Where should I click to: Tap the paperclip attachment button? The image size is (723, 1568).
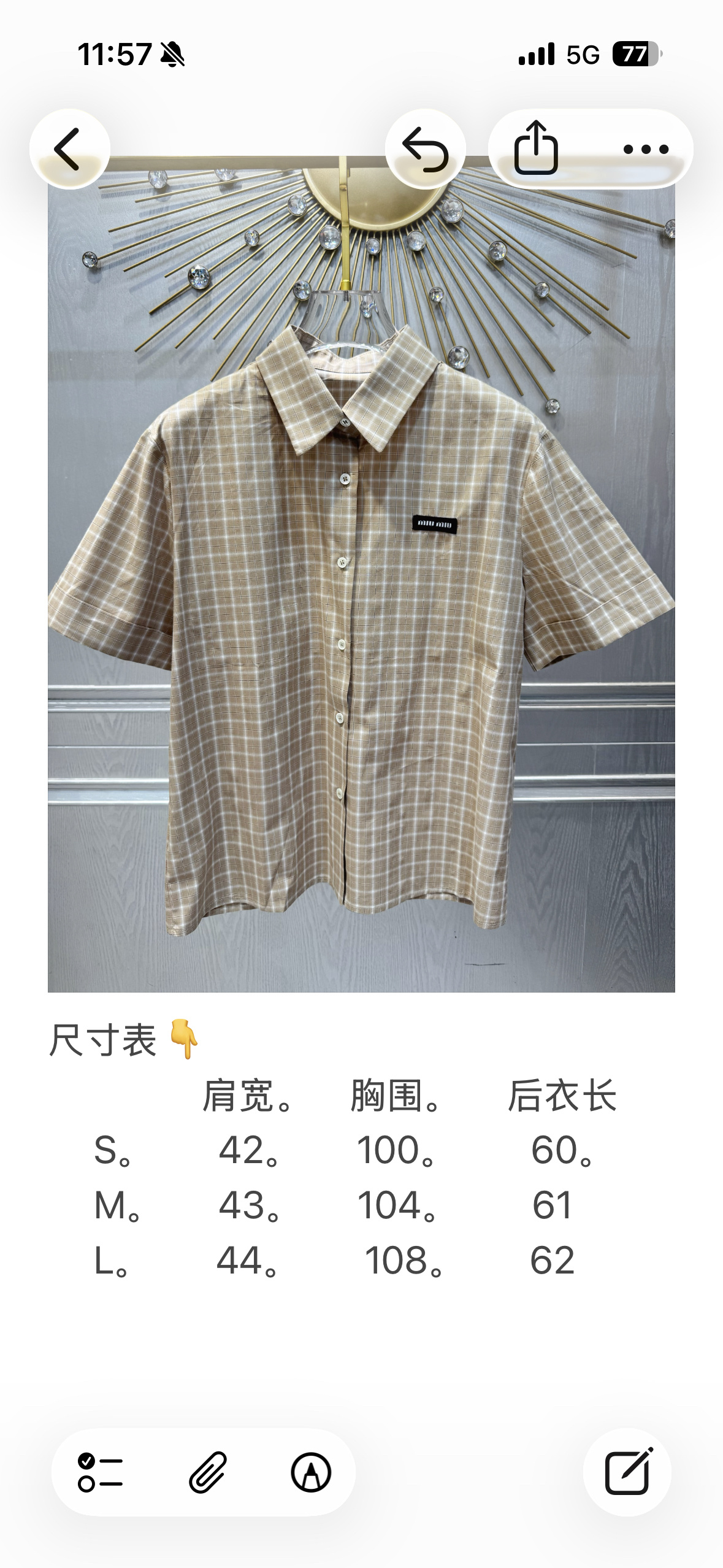point(207,1472)
